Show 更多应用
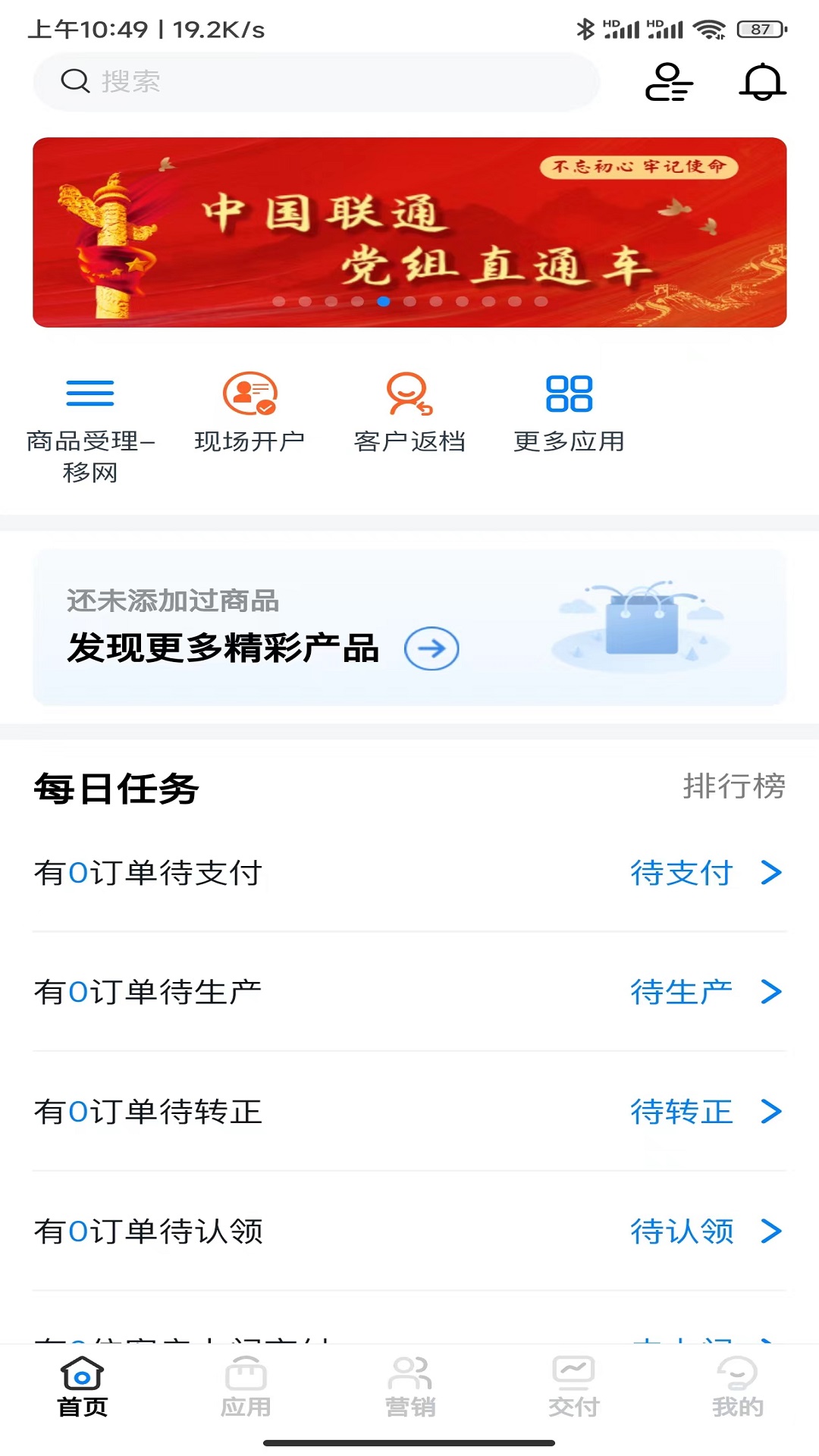The height and width of the screenshot is (1456, 819). click(569, 413)
